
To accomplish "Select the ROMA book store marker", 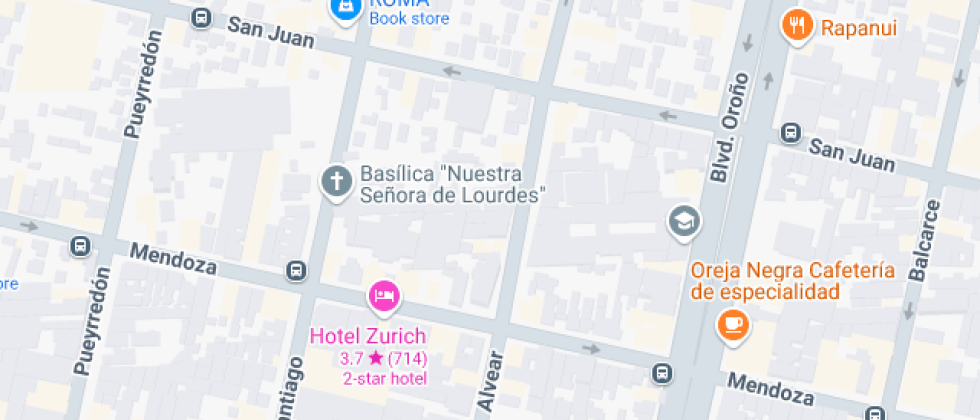I will pyautogui.click(x=346, y=9).
